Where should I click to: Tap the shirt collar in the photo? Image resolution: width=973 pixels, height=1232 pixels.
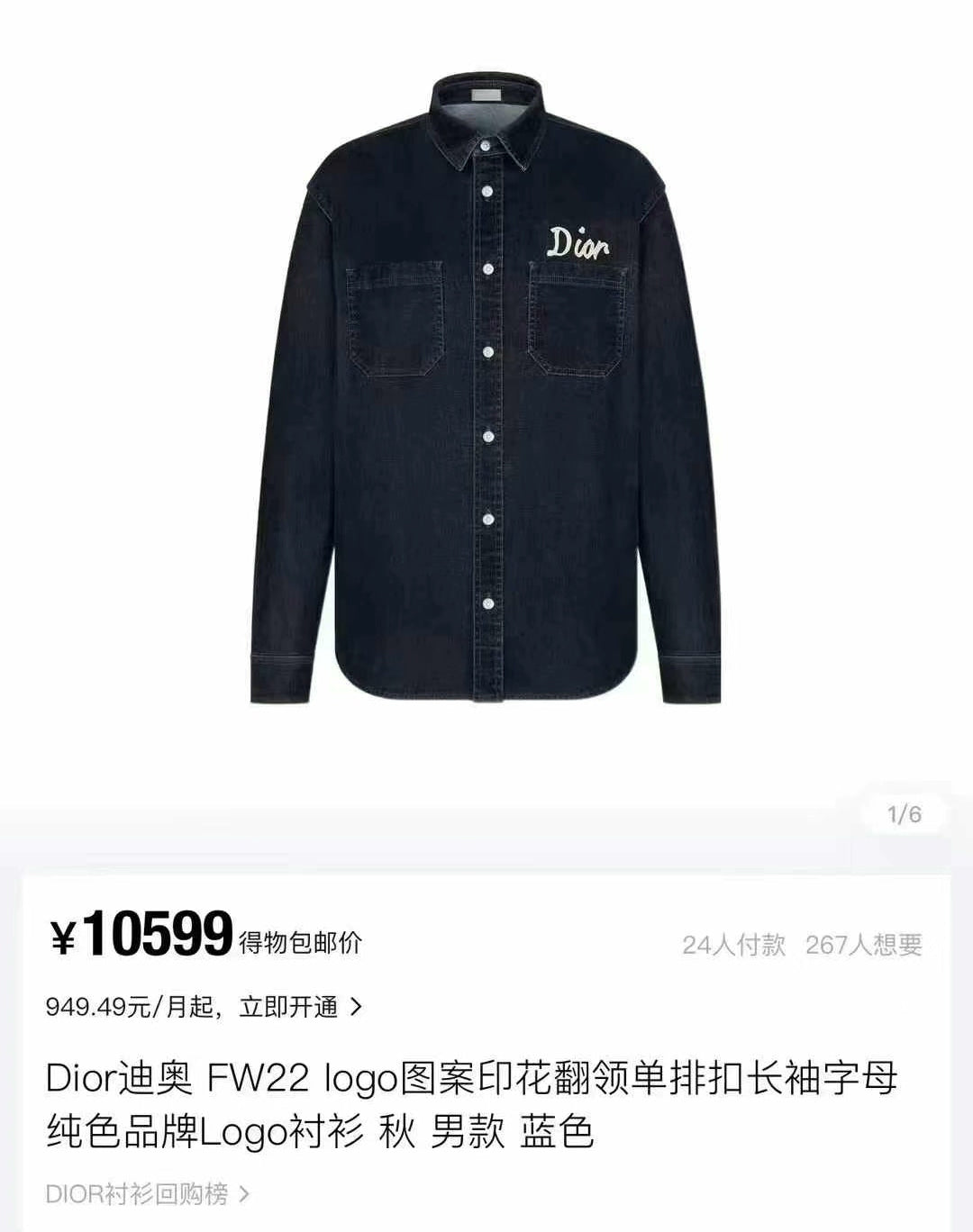(x=486, y=117)
